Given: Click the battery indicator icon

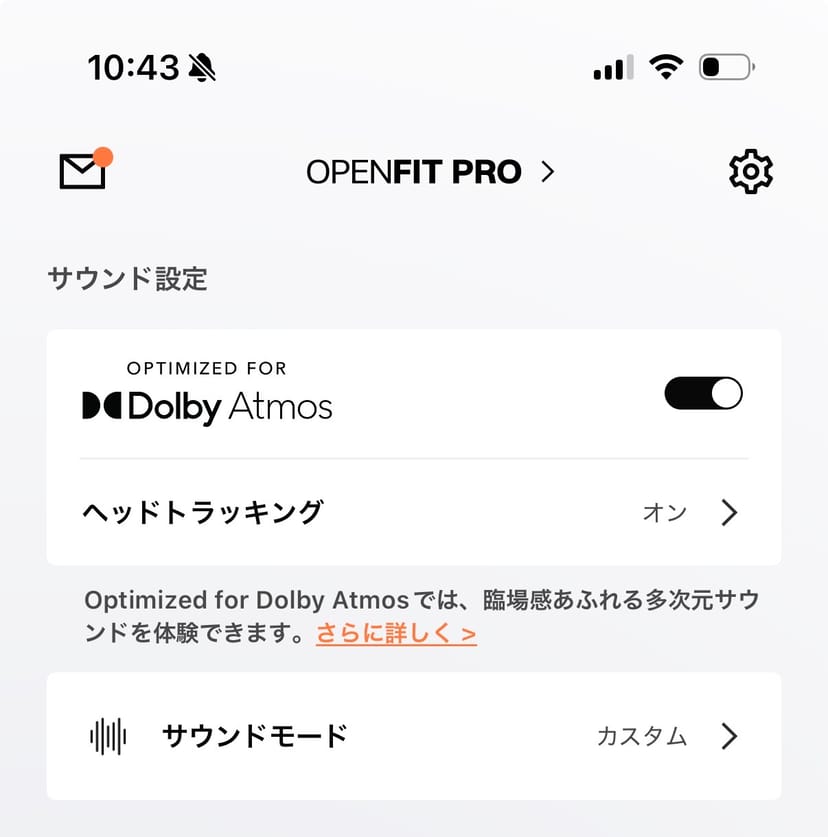Looking at the screenshot, I should tap(725, 66).
